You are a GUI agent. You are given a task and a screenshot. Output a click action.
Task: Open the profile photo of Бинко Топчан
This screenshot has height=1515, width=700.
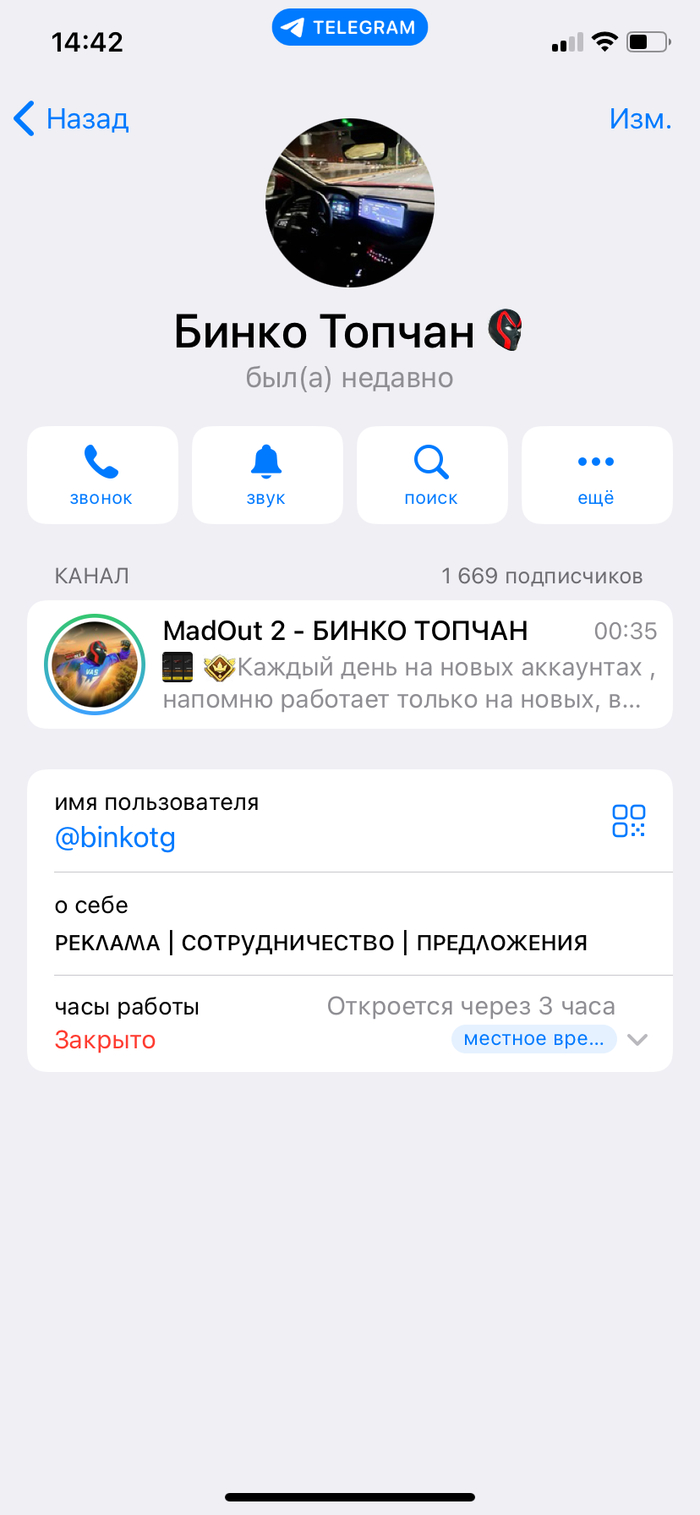click(349, 203)
